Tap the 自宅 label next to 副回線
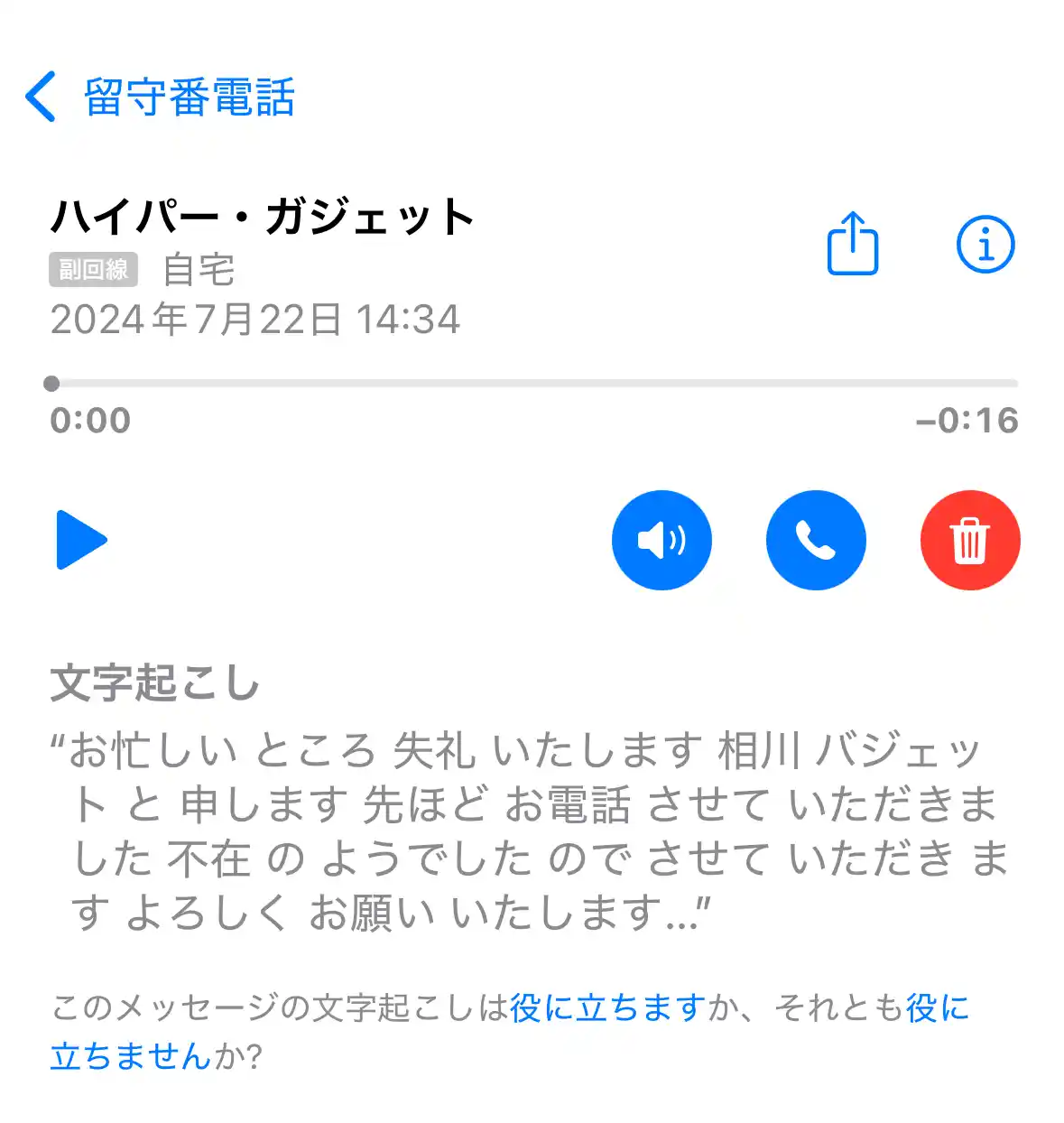1064x1123 pixels. click(x=197, y=268)
